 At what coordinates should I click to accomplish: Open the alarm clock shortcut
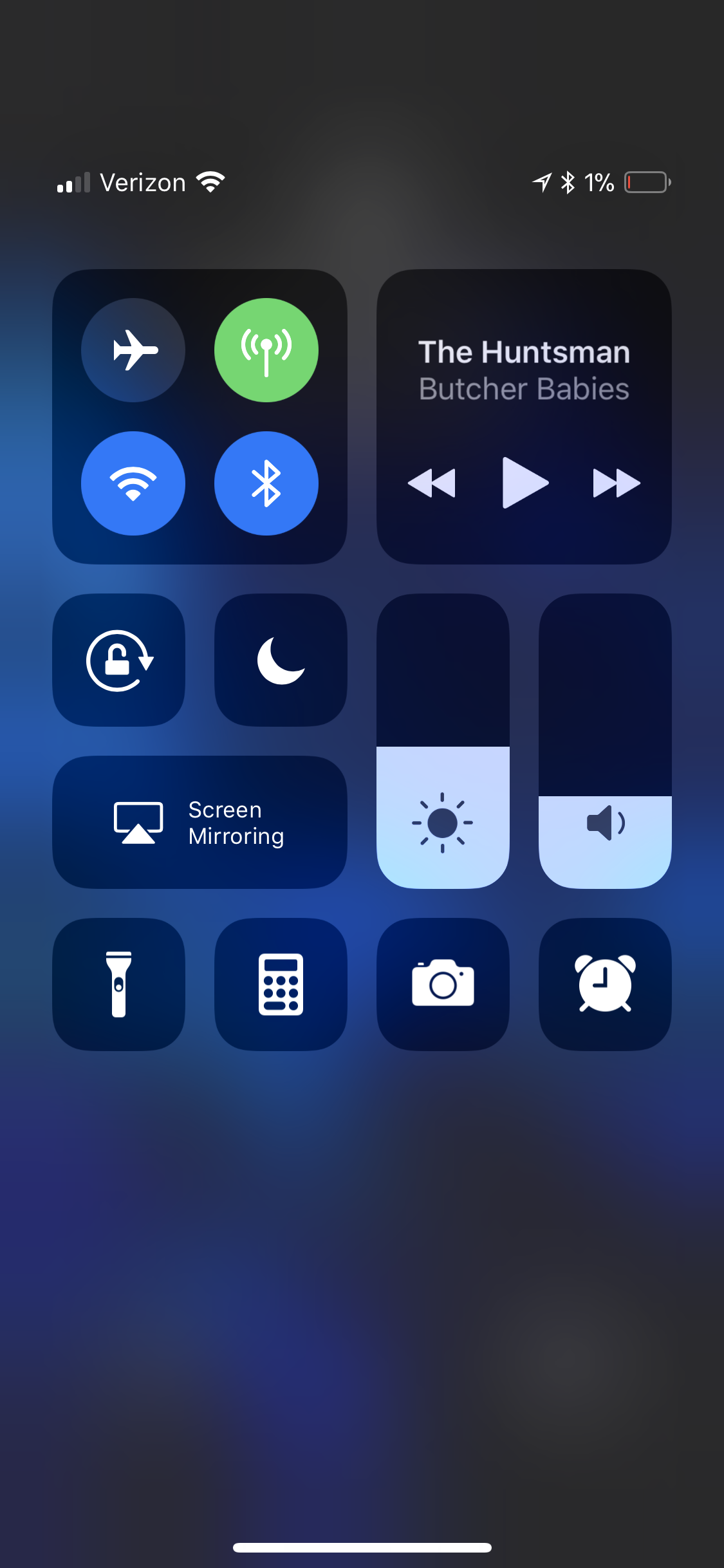tap(605, 984)
